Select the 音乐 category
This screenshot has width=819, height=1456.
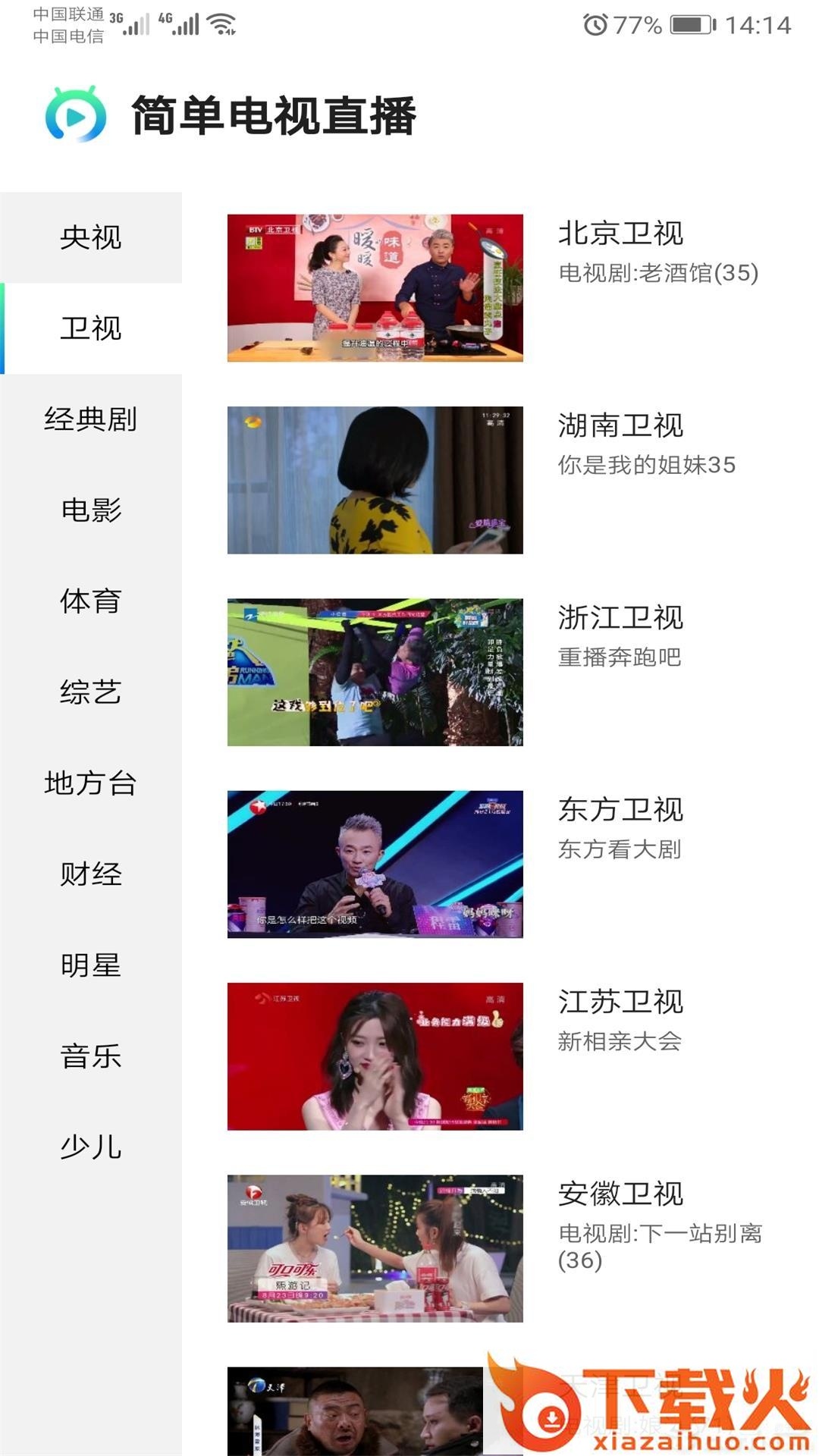91,1056
